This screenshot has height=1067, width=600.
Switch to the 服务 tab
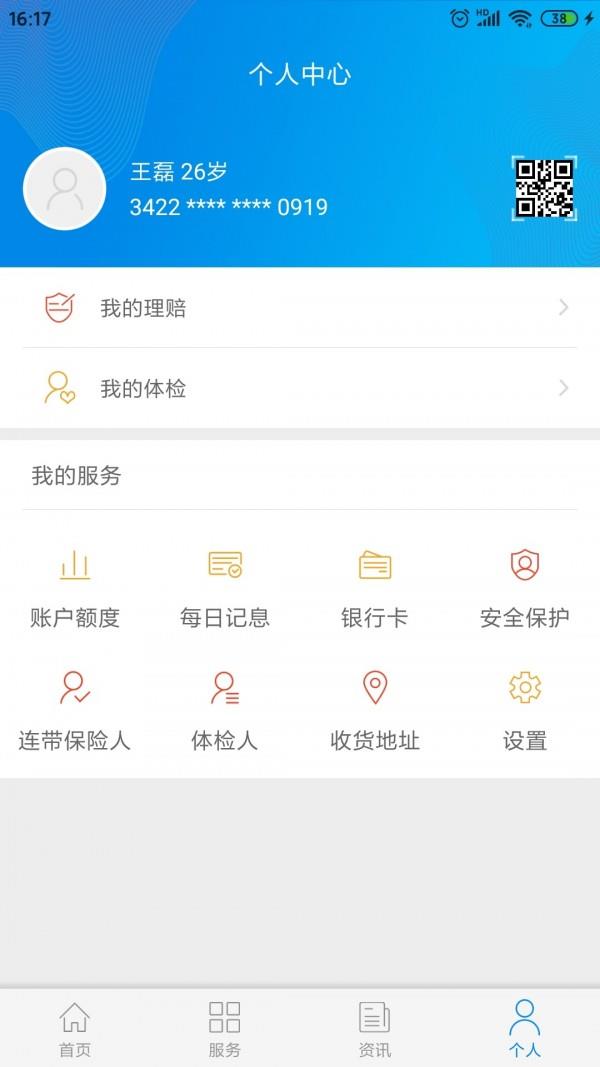click(x=224, y=1029)
